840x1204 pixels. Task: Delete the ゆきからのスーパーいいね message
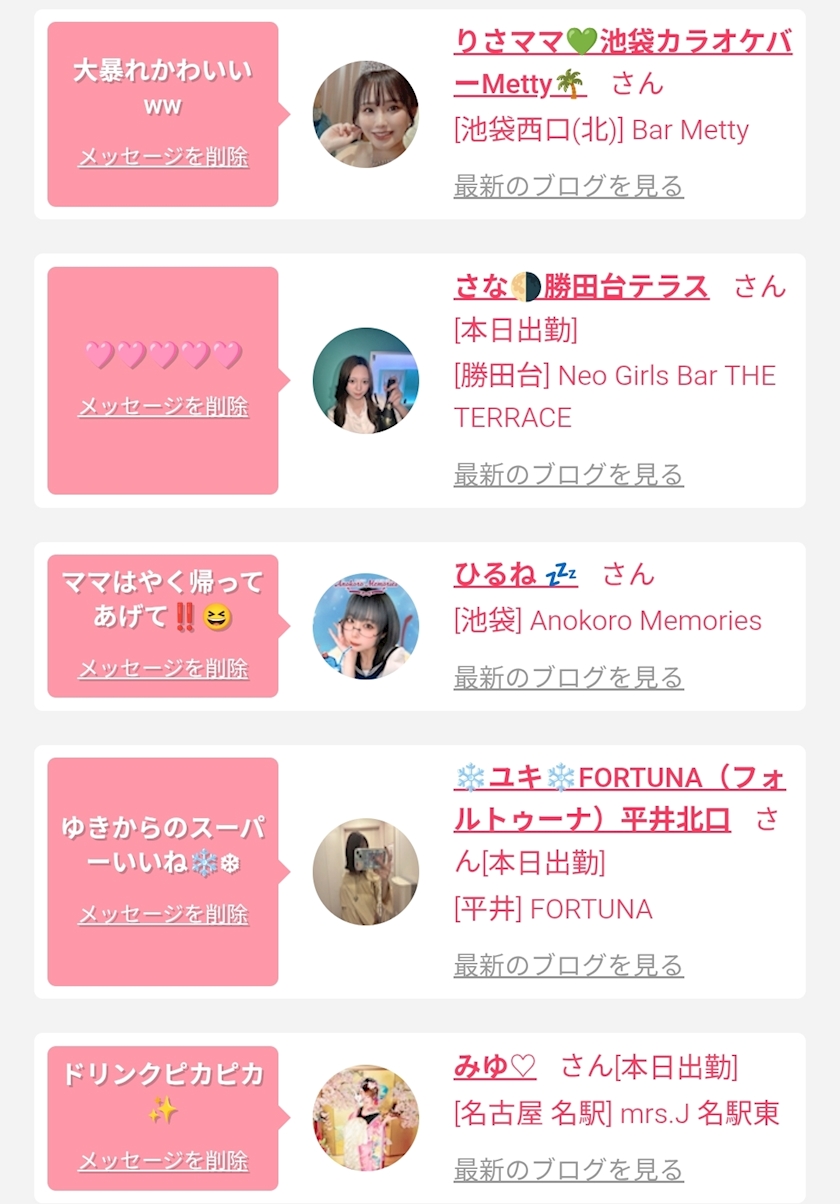point(163,915)
